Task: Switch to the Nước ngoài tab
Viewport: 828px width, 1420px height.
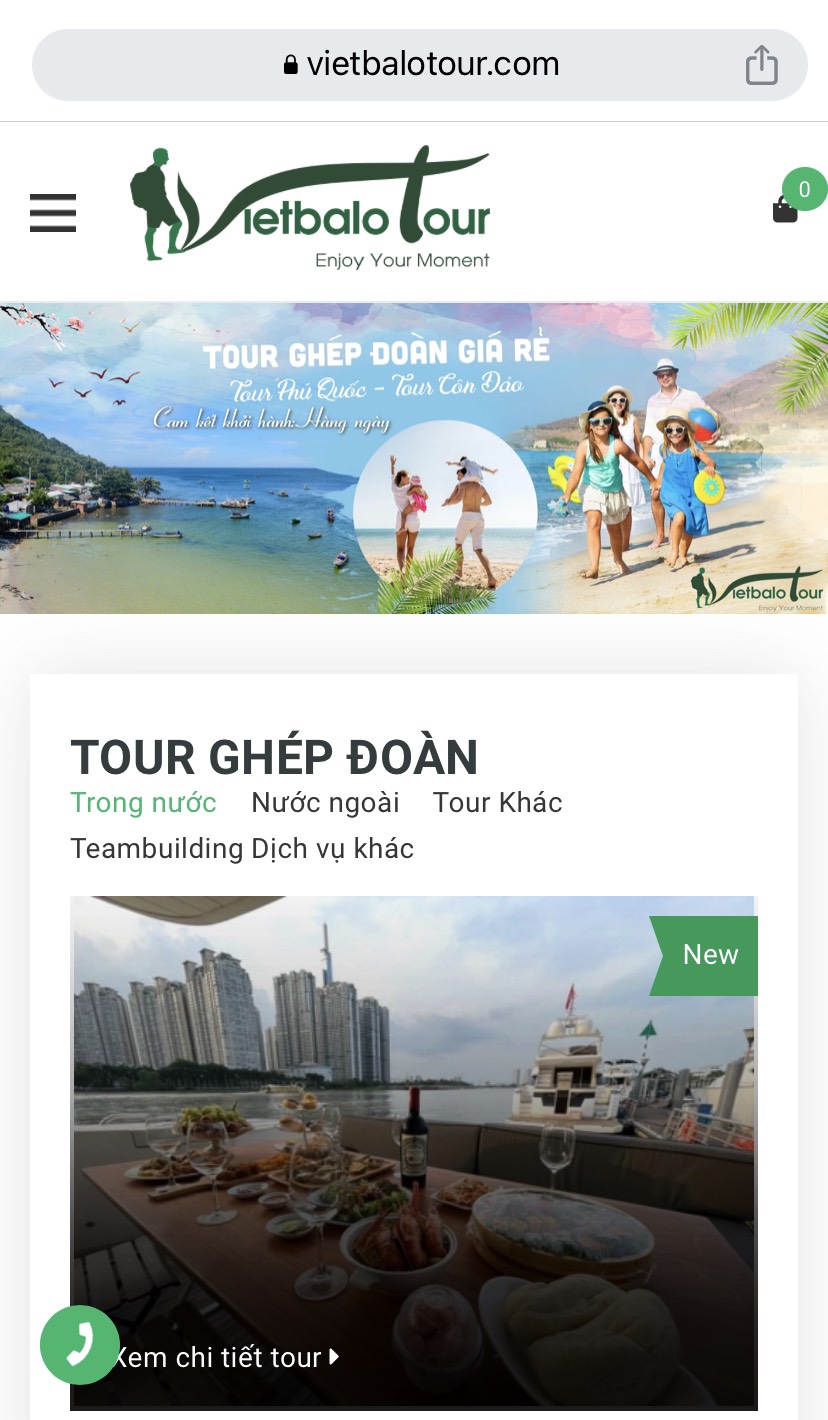Action: [x=325, y=803]
